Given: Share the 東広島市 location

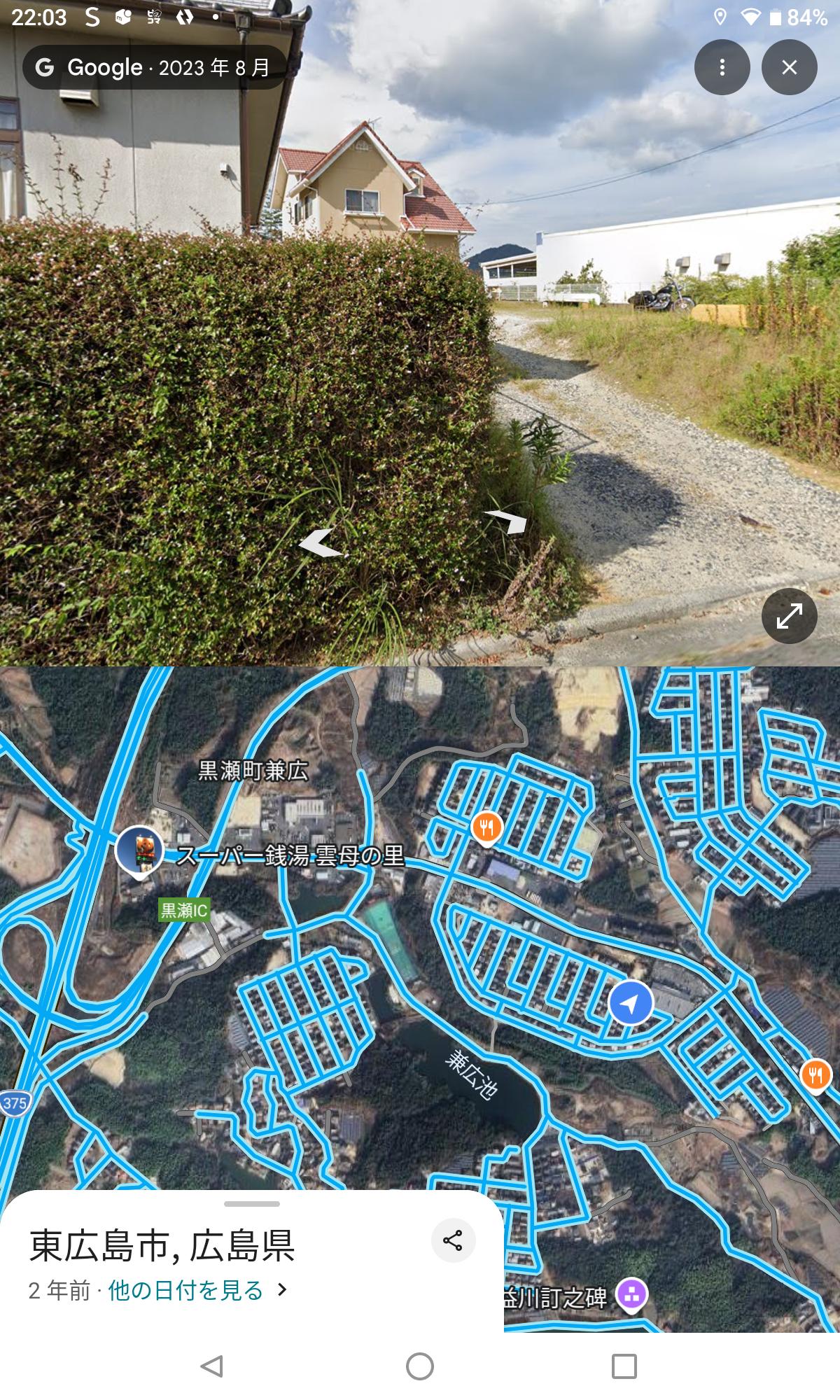Looking at the screenshot, I should click(x=453, y=1240).
